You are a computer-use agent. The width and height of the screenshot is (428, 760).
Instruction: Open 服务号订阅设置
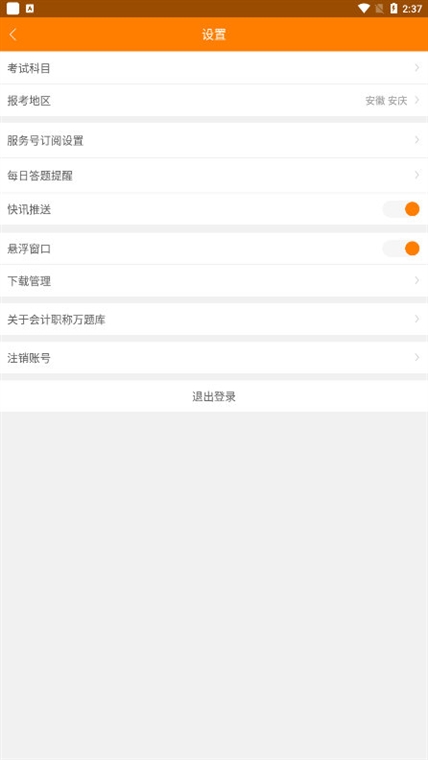[214, 141]
